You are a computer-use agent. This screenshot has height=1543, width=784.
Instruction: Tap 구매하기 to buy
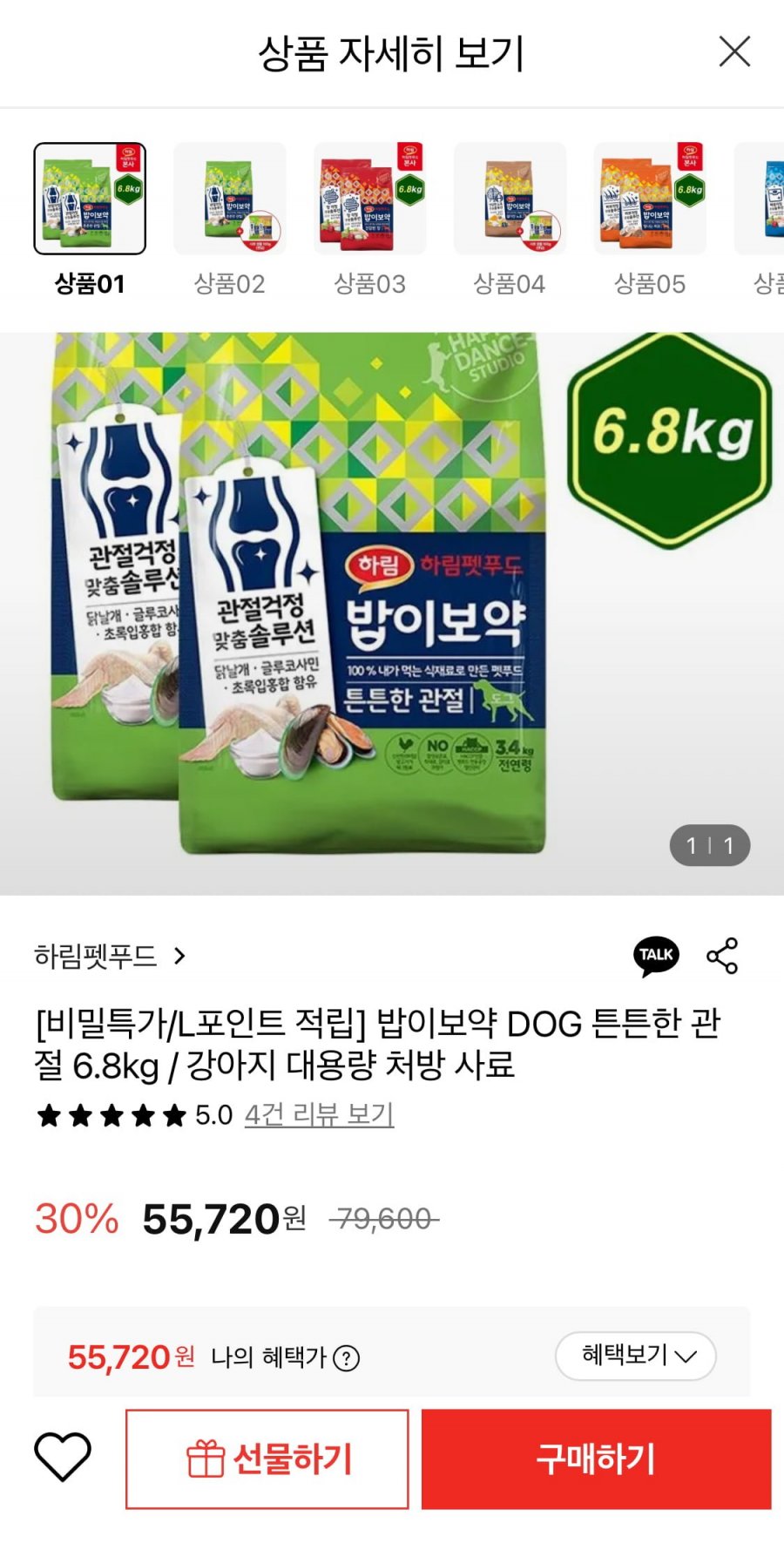(596, 1459)
